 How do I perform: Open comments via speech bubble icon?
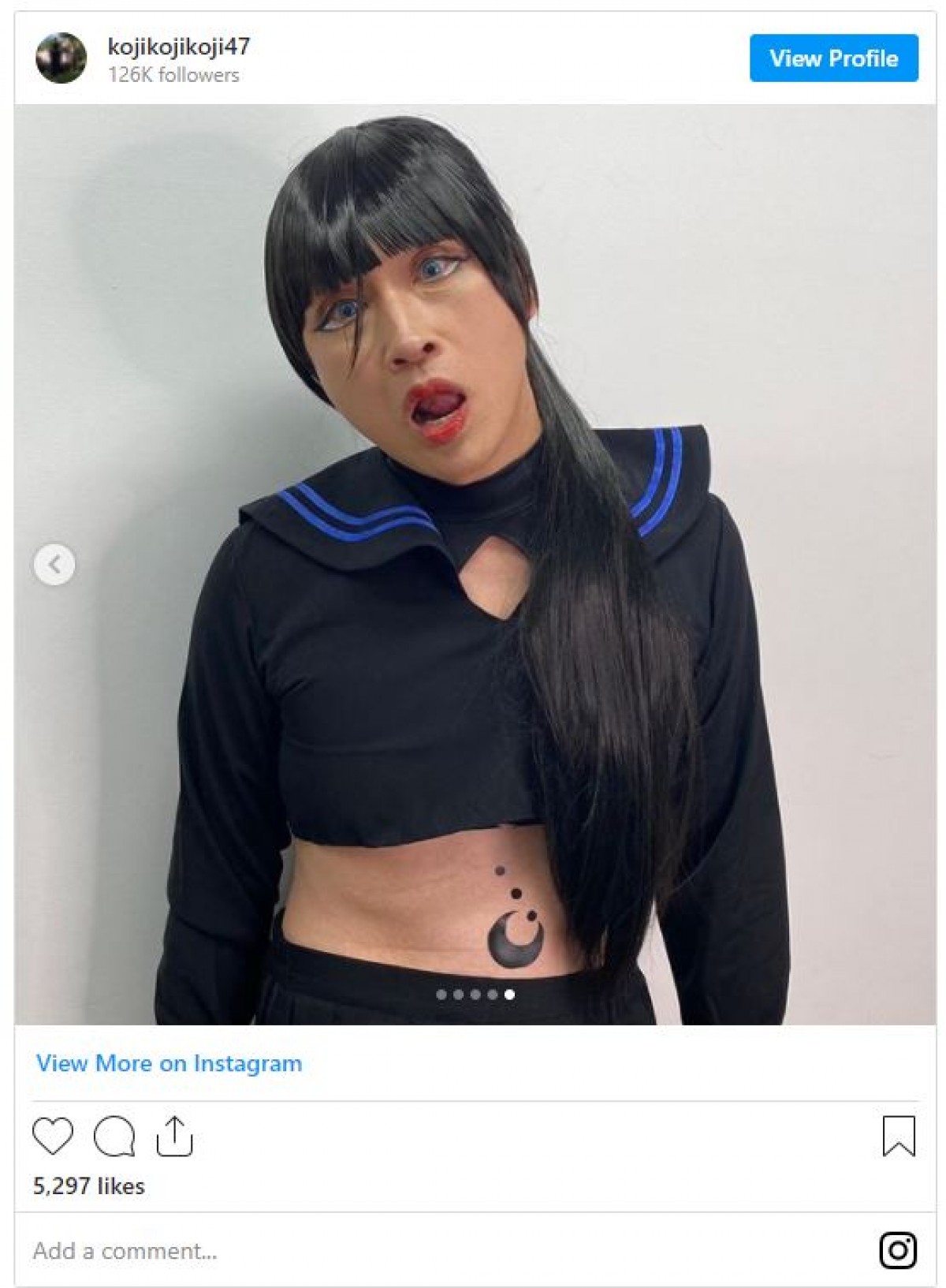tap(114, 1137)
